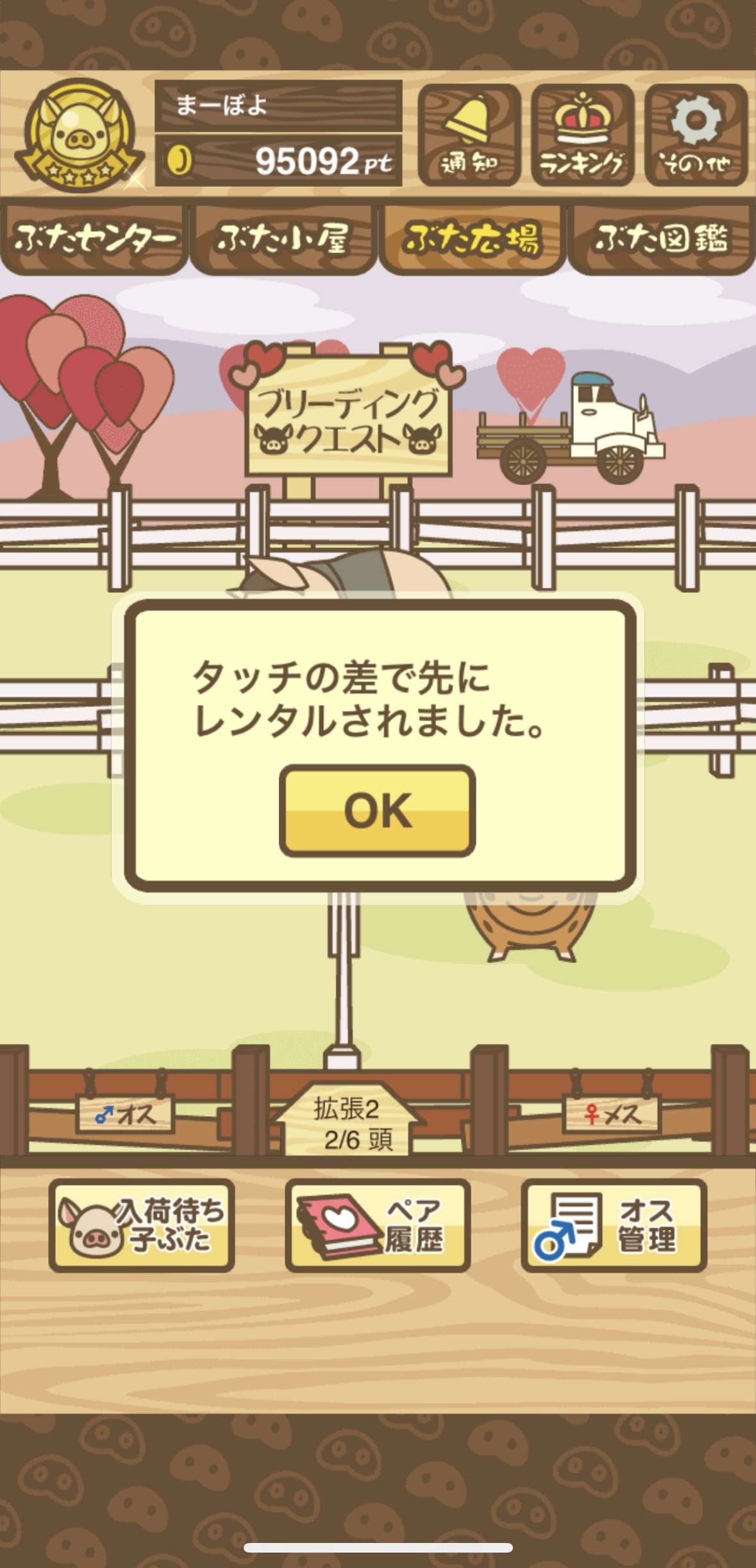756x1568 pixels.
Task: Tap the gold pig rank badge
Action: click(x=80, y=135)
